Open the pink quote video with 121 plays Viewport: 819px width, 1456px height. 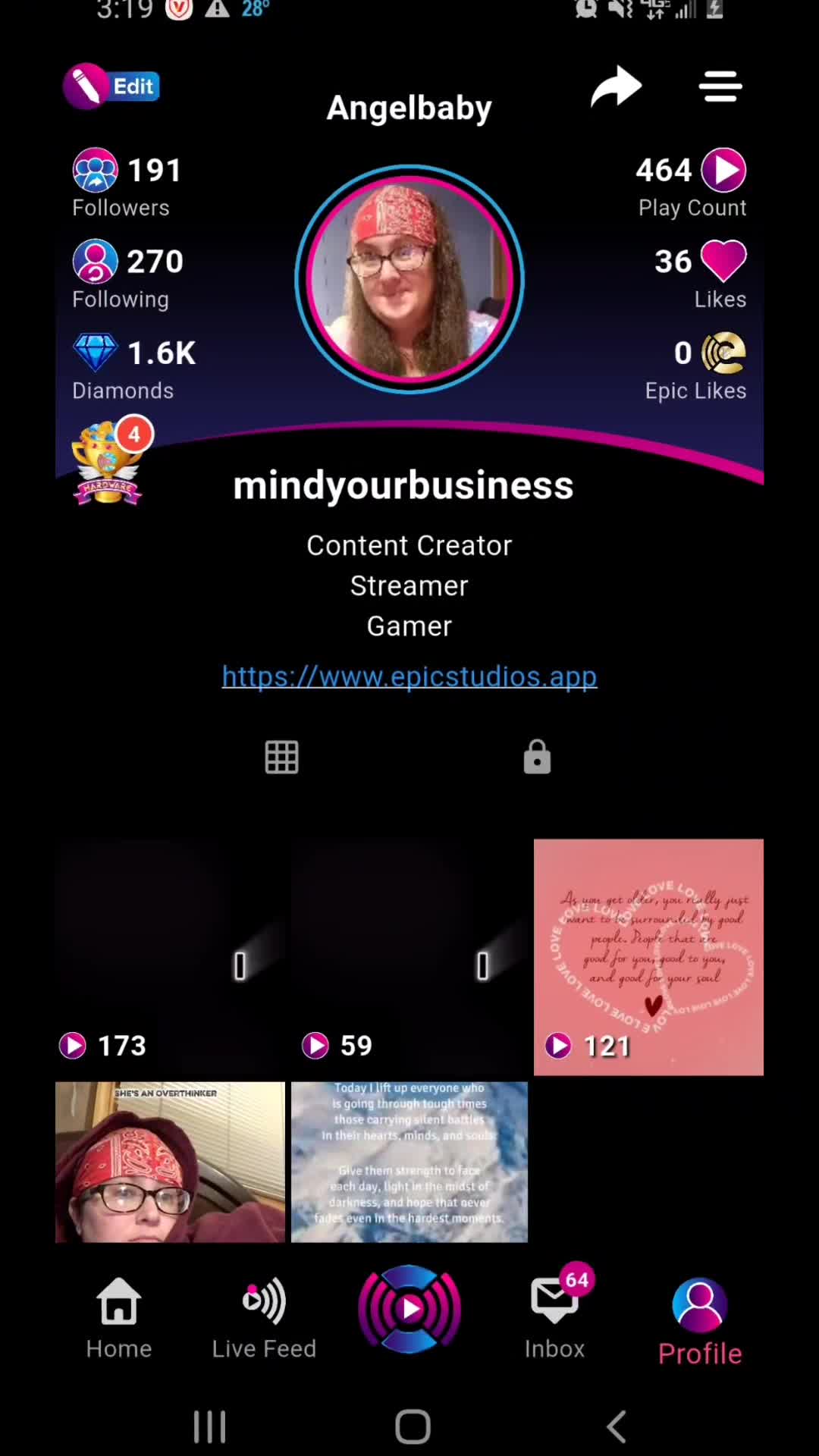pyautogui.click(x=648, y=957)
